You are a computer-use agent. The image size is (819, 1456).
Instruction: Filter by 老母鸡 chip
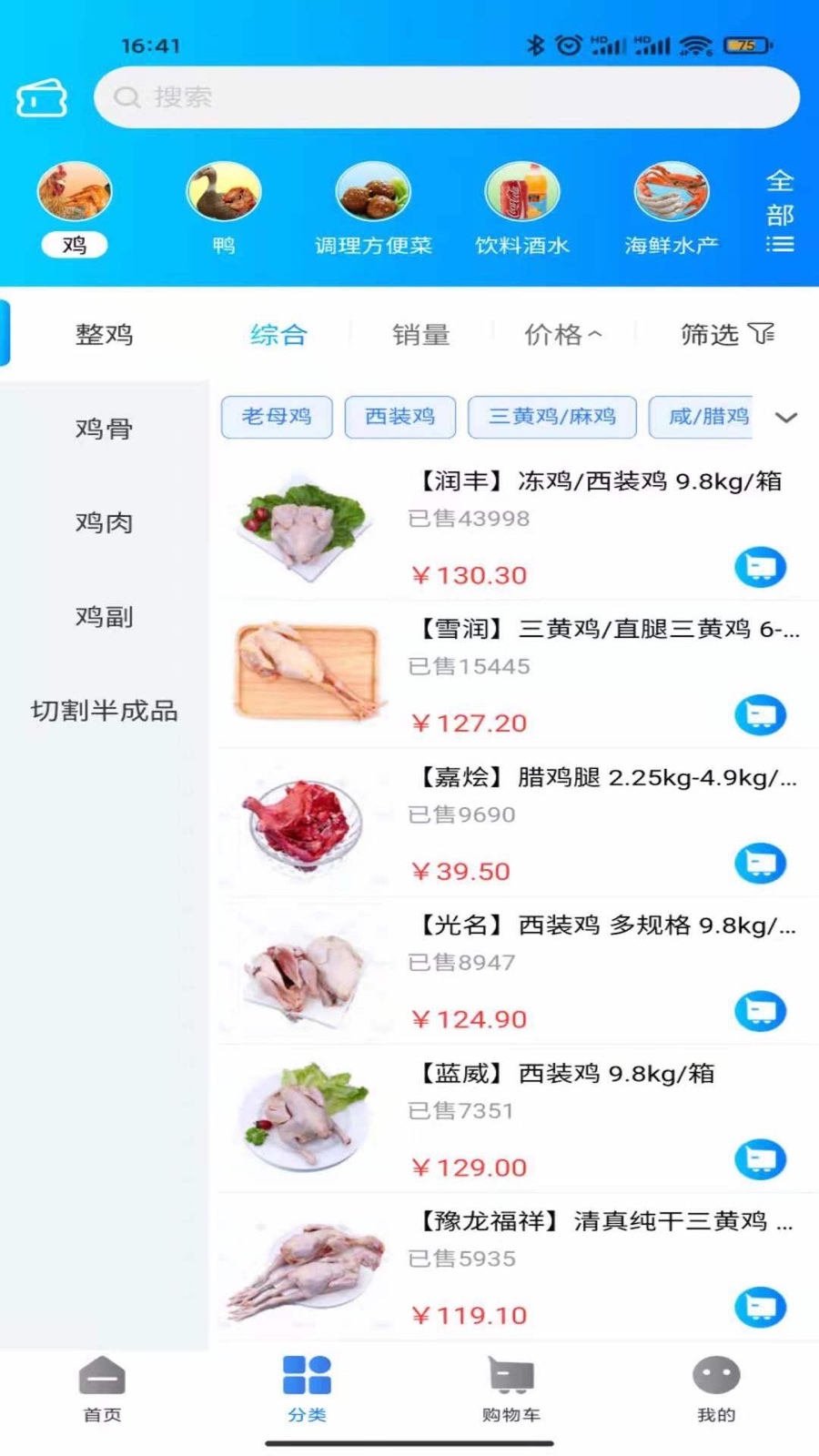coord(277,417)
